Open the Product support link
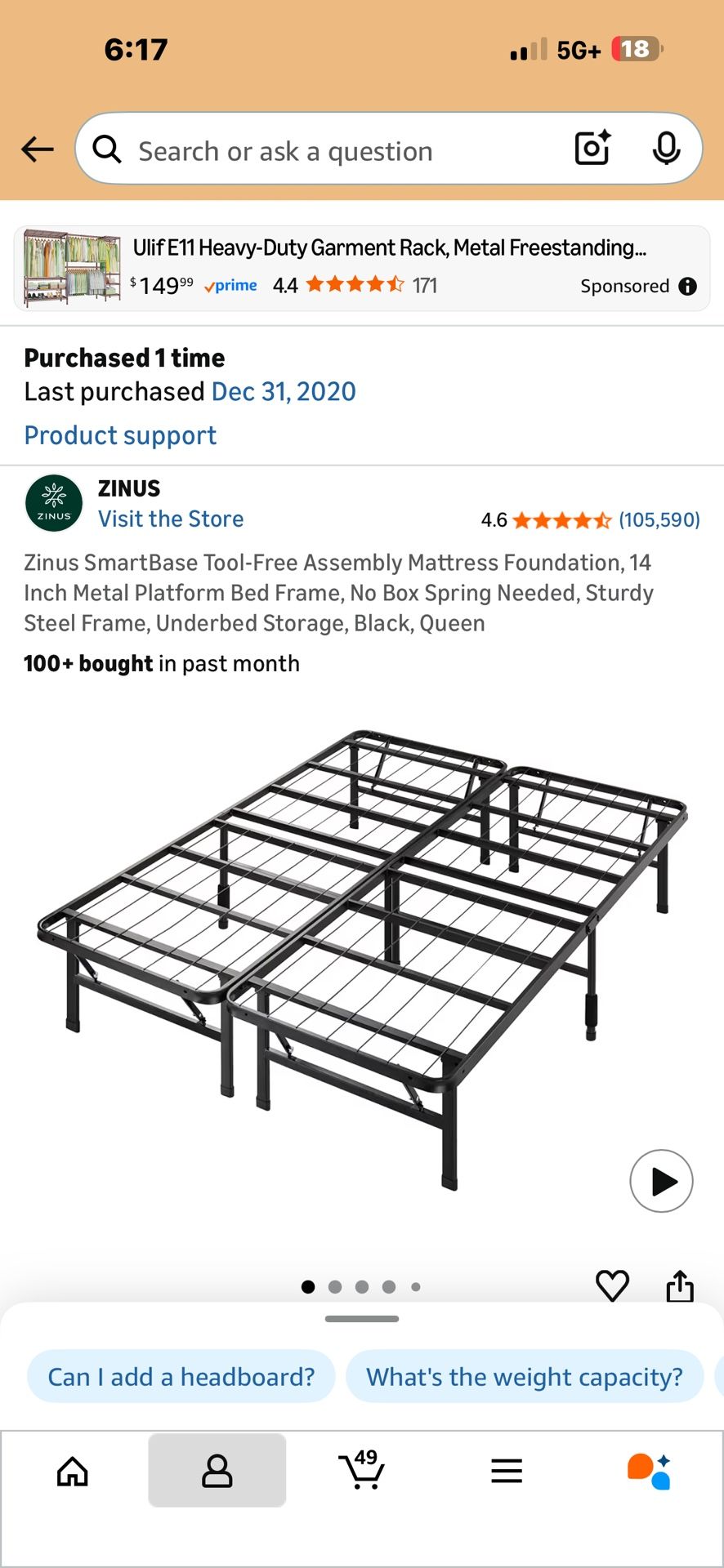This screenshot has height=1568, width=724. [x=120, y=434]
